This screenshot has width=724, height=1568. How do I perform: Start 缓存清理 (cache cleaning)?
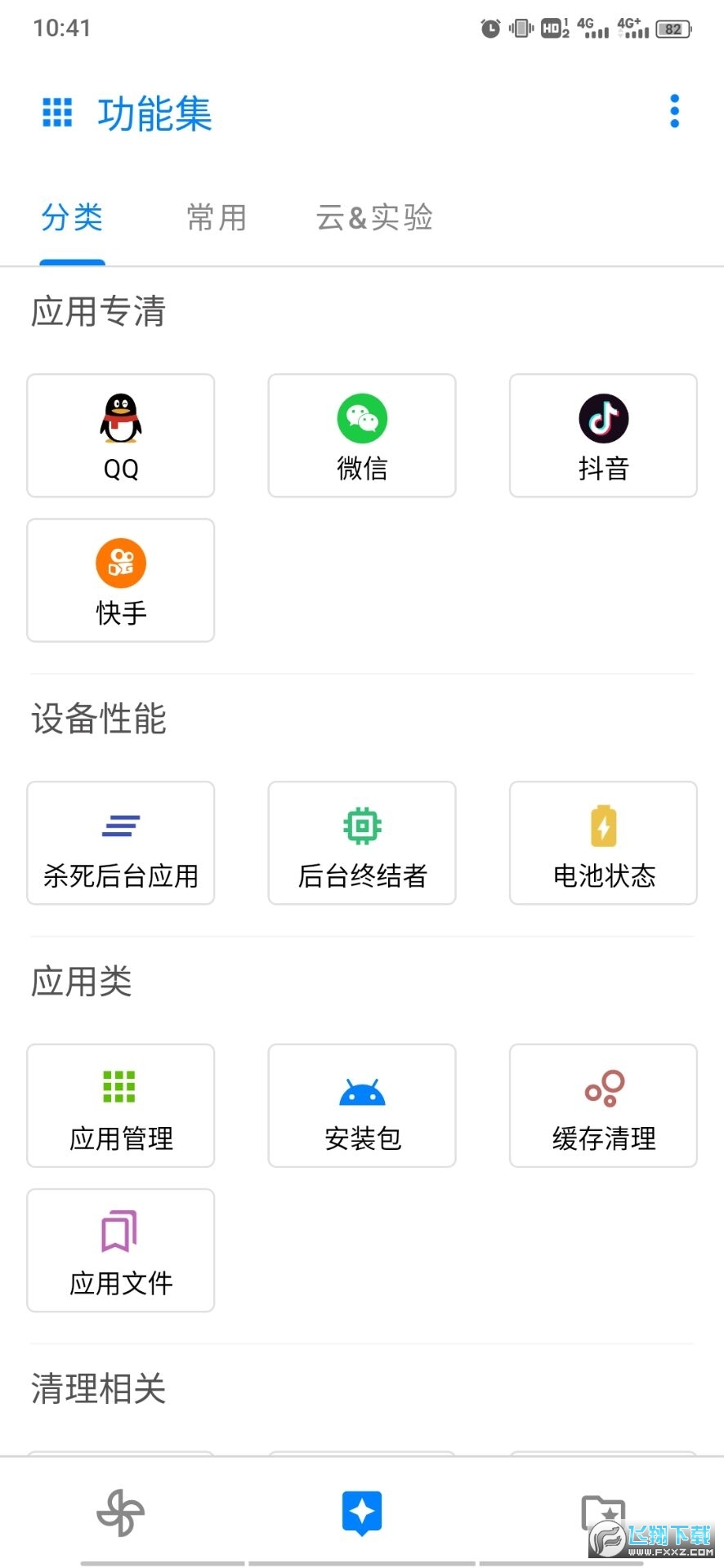point(602,1106)
